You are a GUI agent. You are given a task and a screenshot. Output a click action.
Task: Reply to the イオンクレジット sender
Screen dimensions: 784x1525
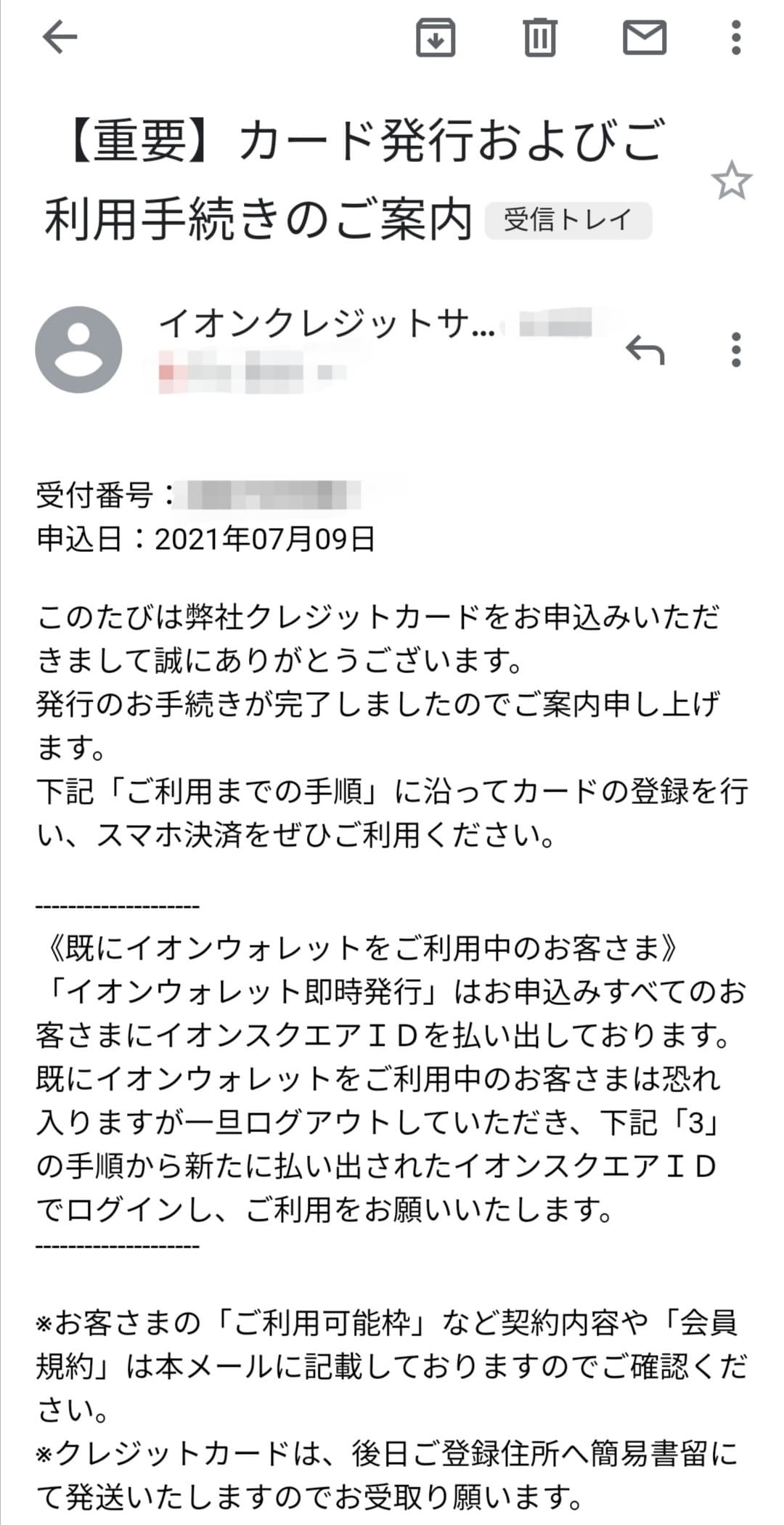645,350
